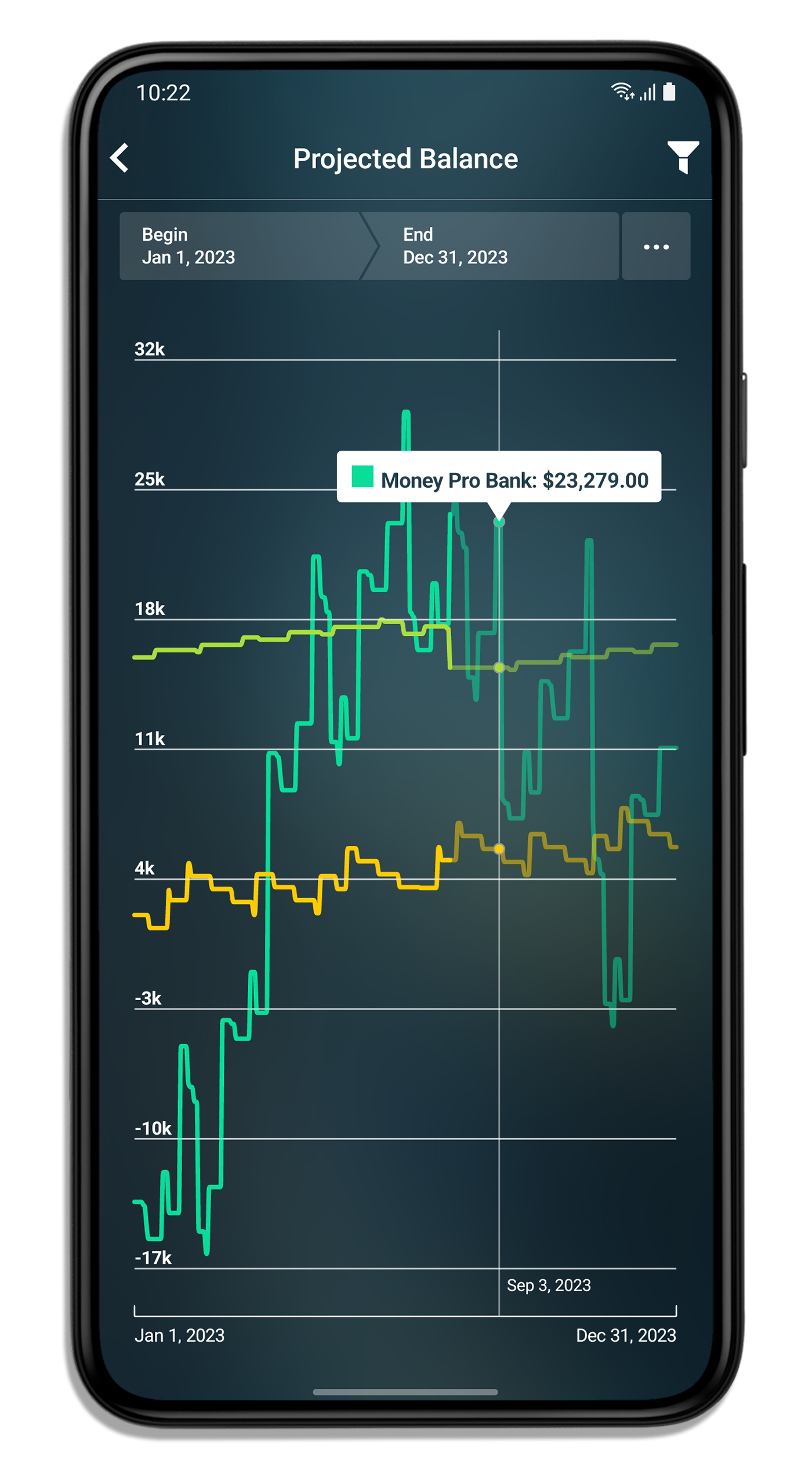Change the Begin date Jan 1, 2023

(246, 246)
